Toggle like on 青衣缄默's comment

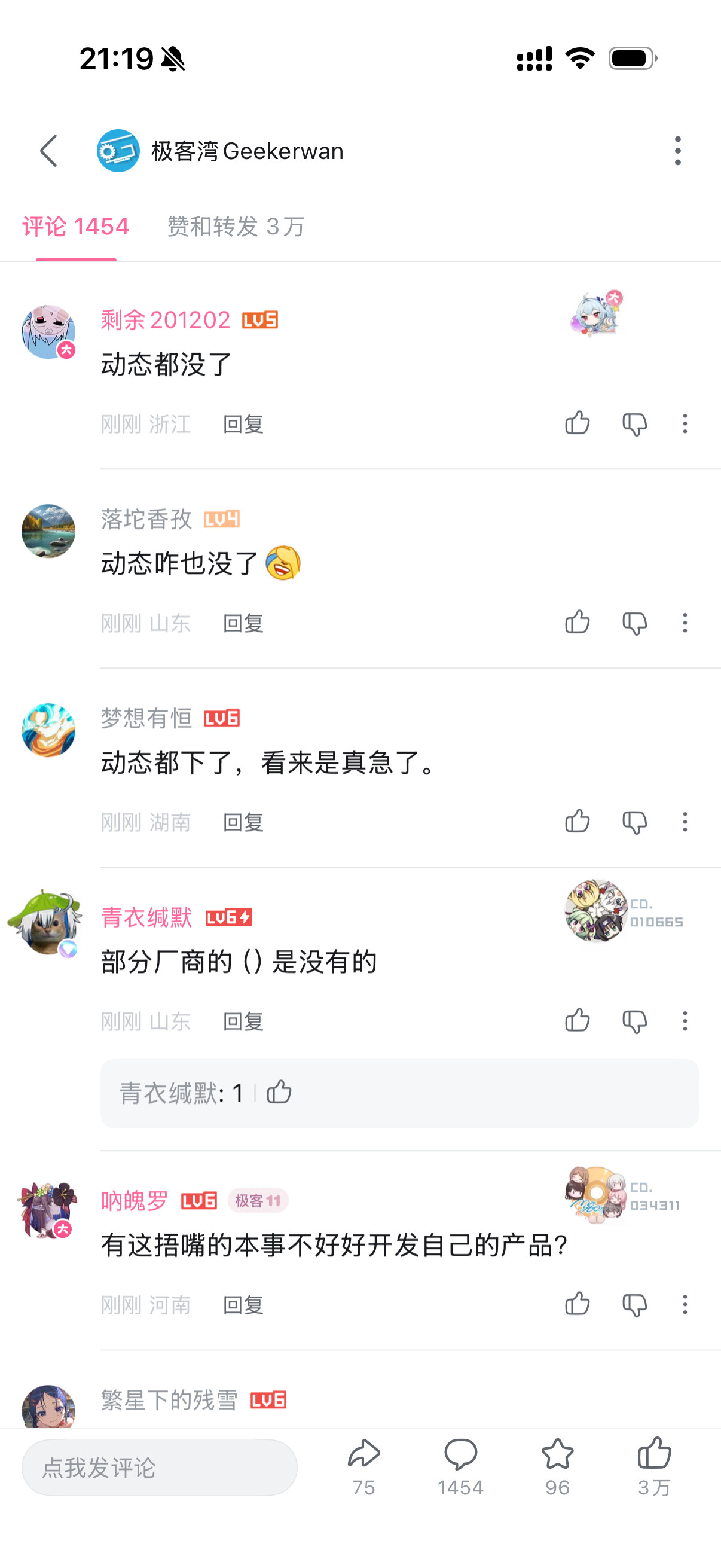(577, 1021)
